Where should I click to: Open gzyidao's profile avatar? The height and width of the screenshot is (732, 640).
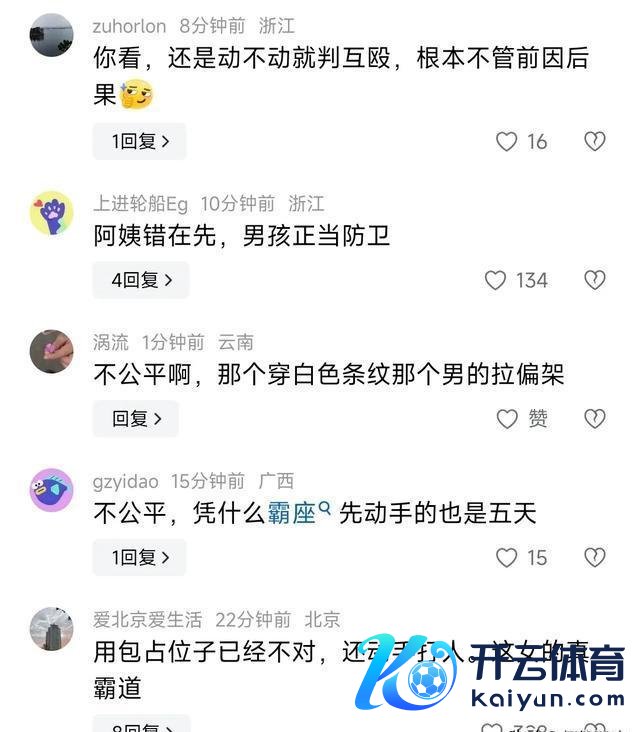51,490
